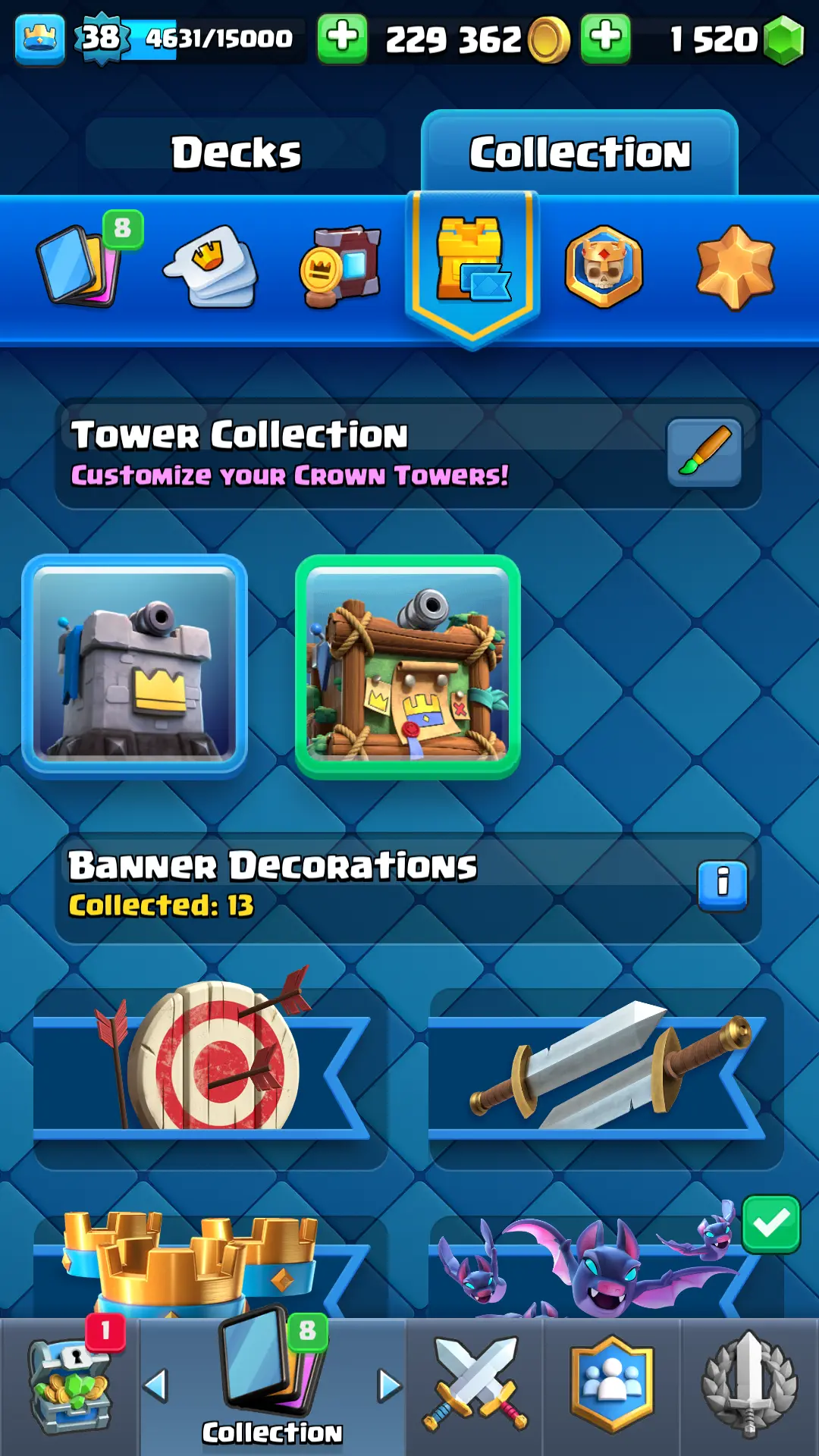The image size is (819, 1456).
Task: Edit Tower Collection with the paintbrush
Action: pyautogui.click(x=704, y=453)
